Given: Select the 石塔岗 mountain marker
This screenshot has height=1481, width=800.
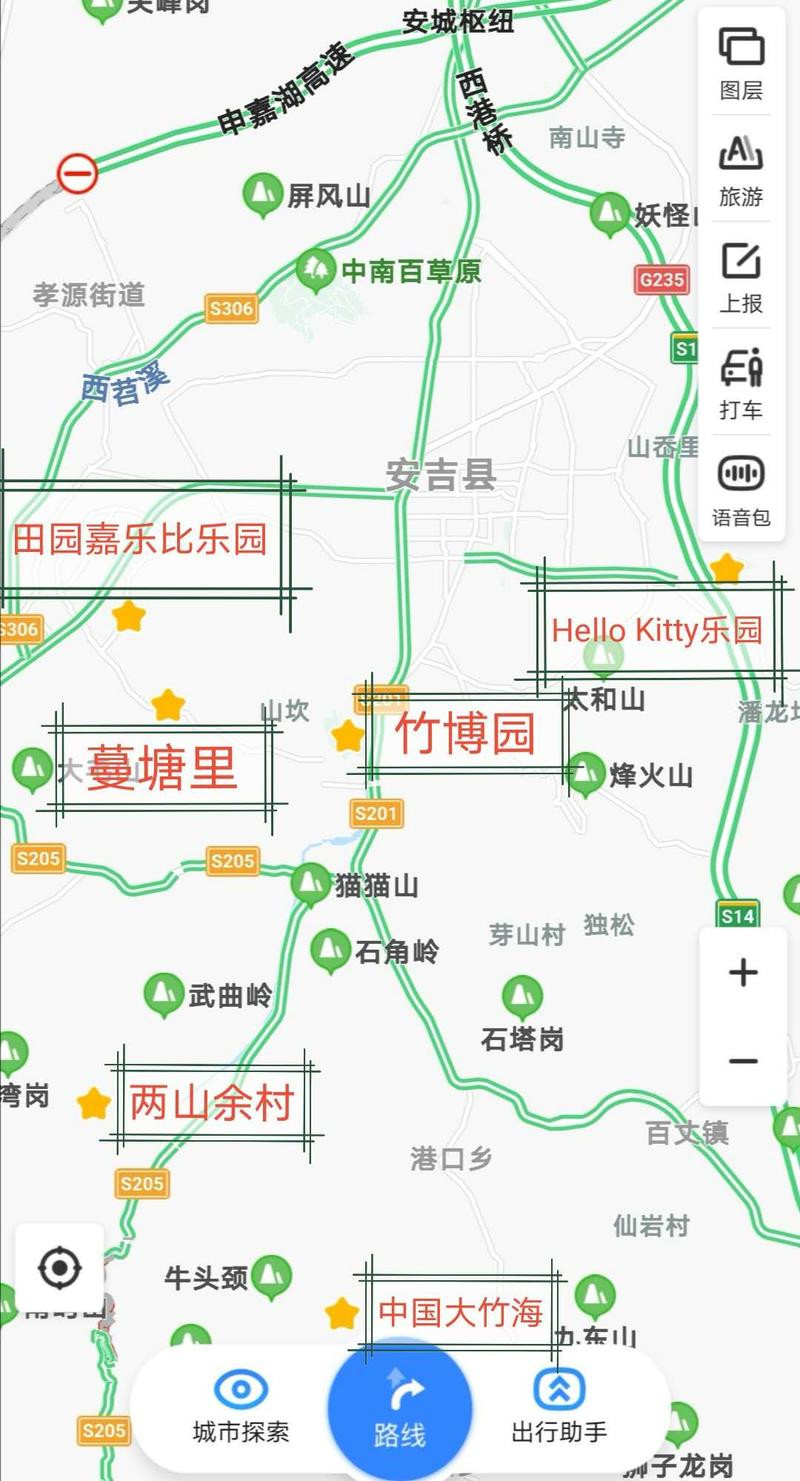Looking at the screenshot, I should (x=521, y=997).
